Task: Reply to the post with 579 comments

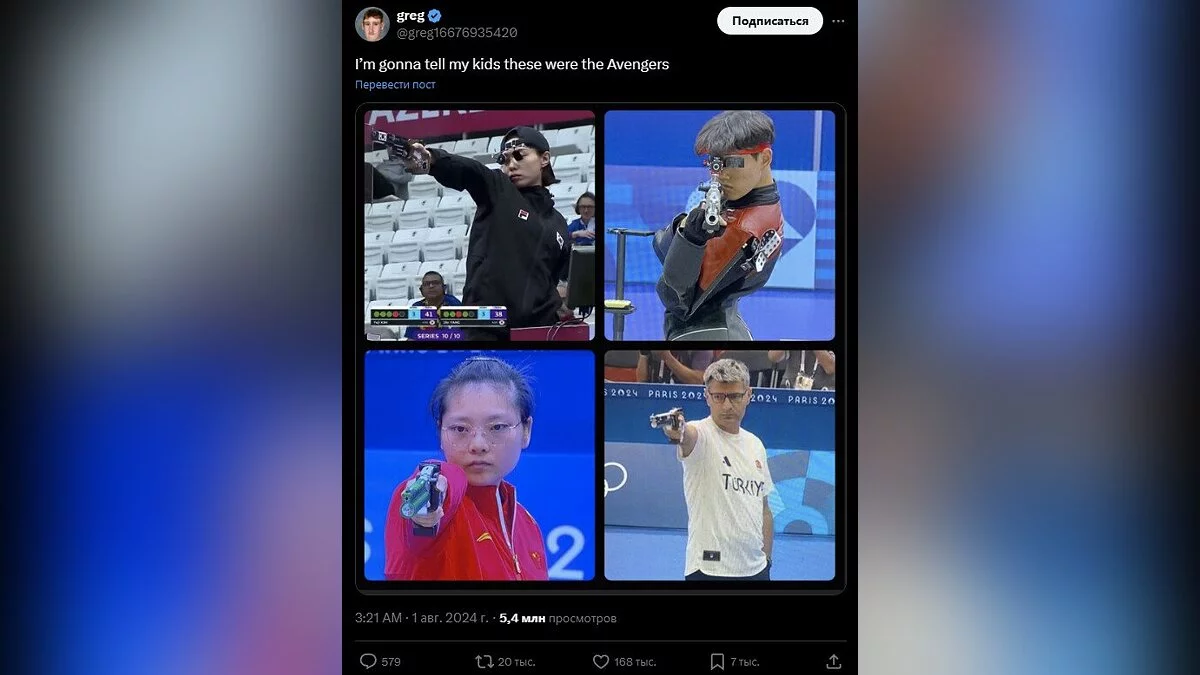Action: [368, 661]
